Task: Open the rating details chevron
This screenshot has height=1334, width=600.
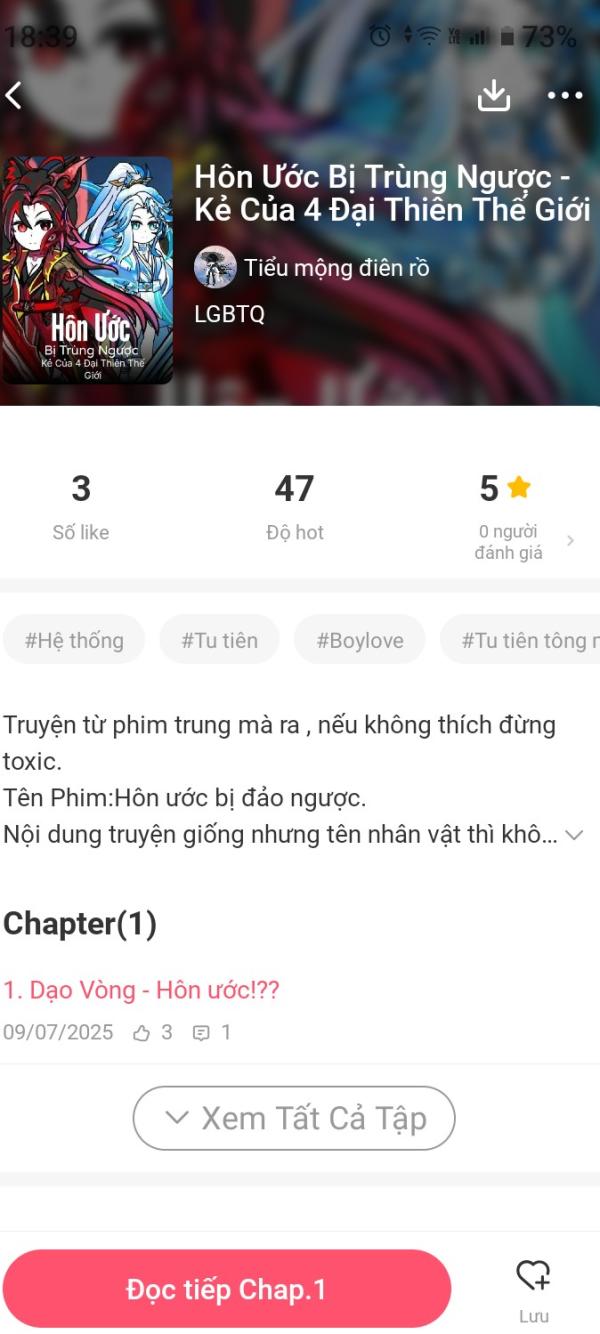Action: (x=571, y=541)
